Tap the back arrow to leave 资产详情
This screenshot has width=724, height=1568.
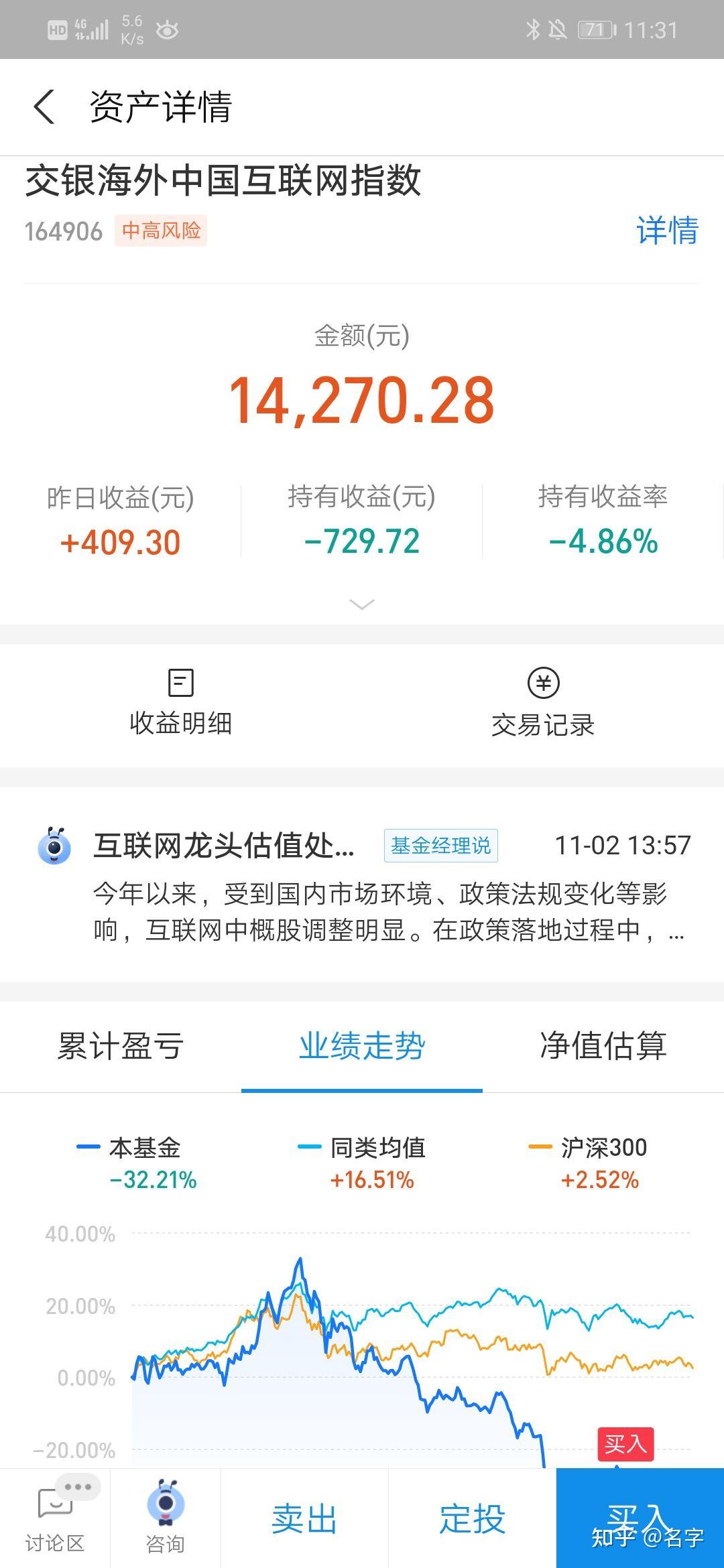(x=44, y=107)
